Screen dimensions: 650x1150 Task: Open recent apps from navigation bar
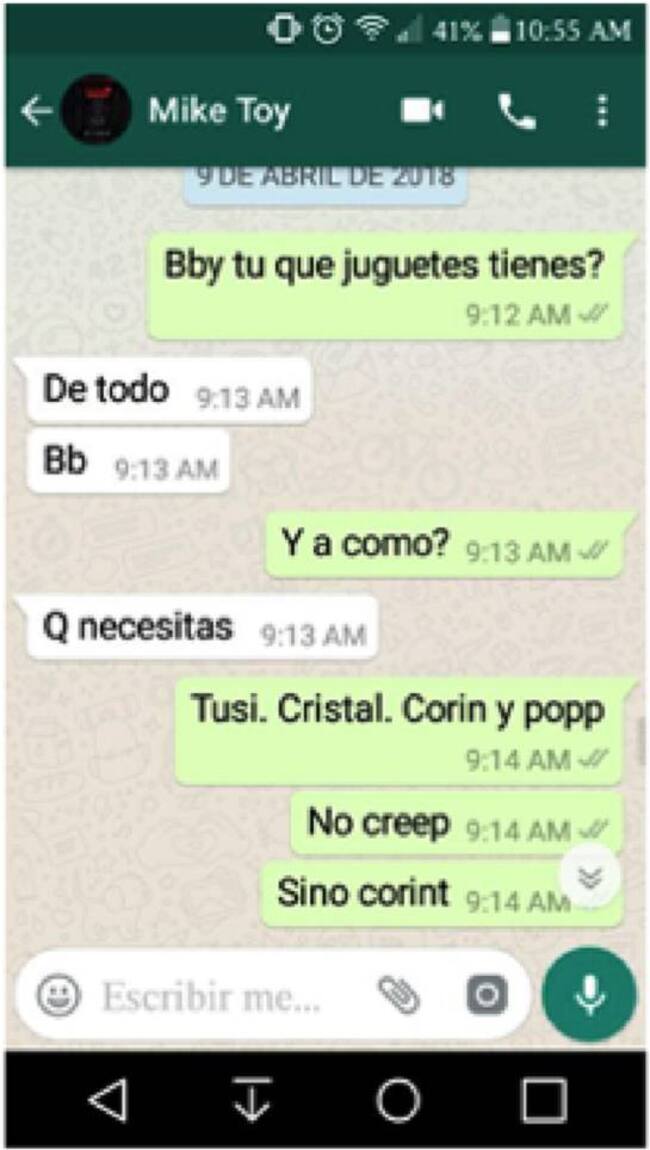pos(543,1100)
